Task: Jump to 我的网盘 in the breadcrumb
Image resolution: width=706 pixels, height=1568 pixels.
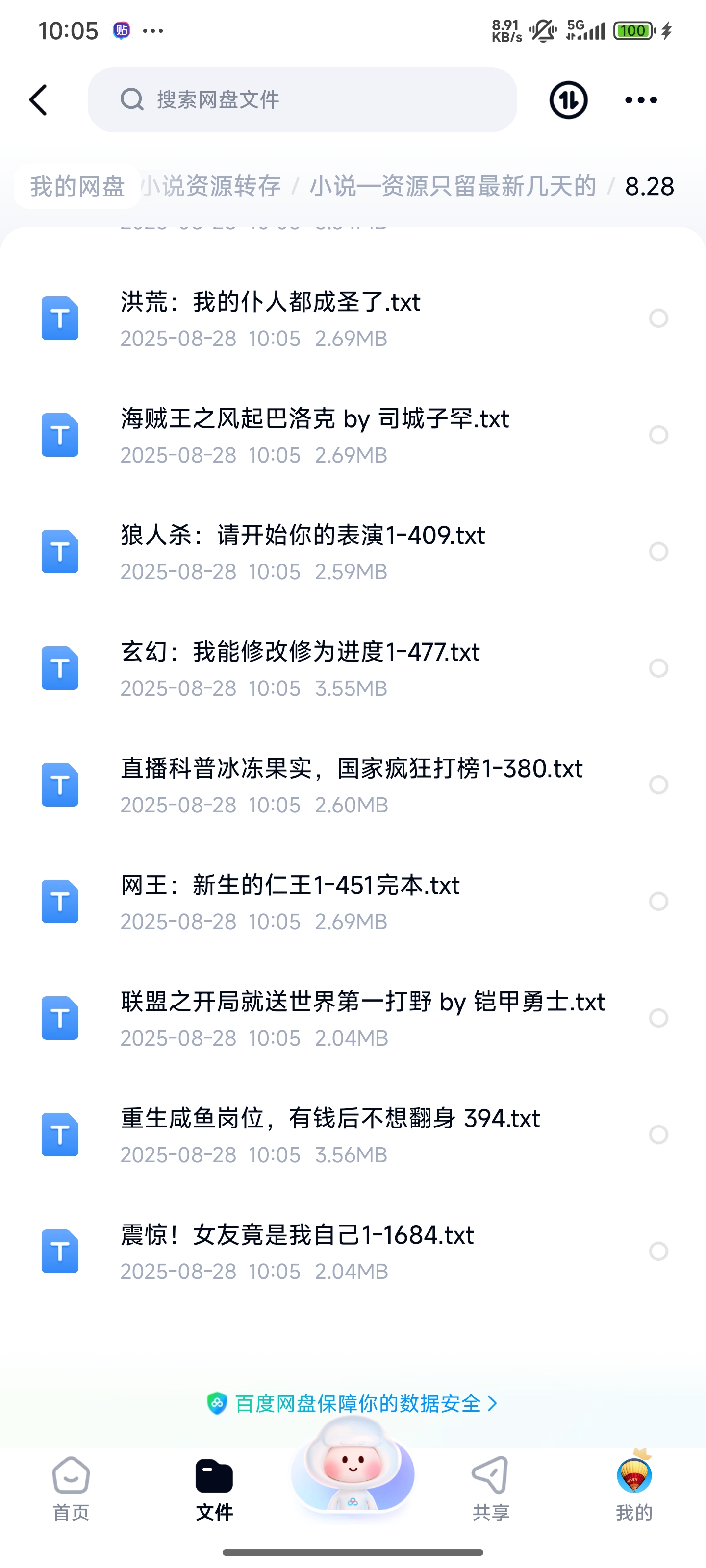Action: point(77,186)
